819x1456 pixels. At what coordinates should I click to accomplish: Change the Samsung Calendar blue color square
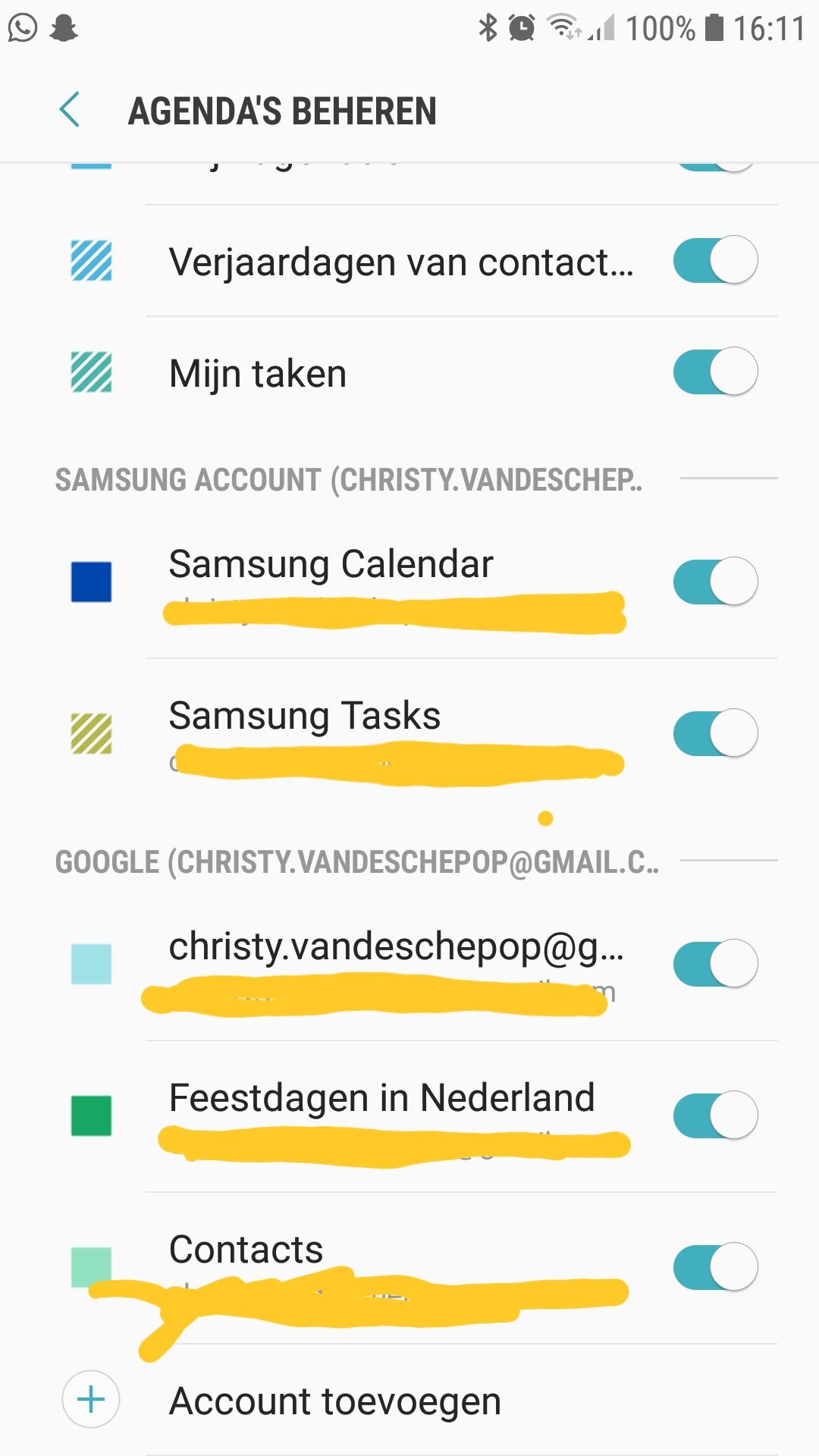point(91,582)
